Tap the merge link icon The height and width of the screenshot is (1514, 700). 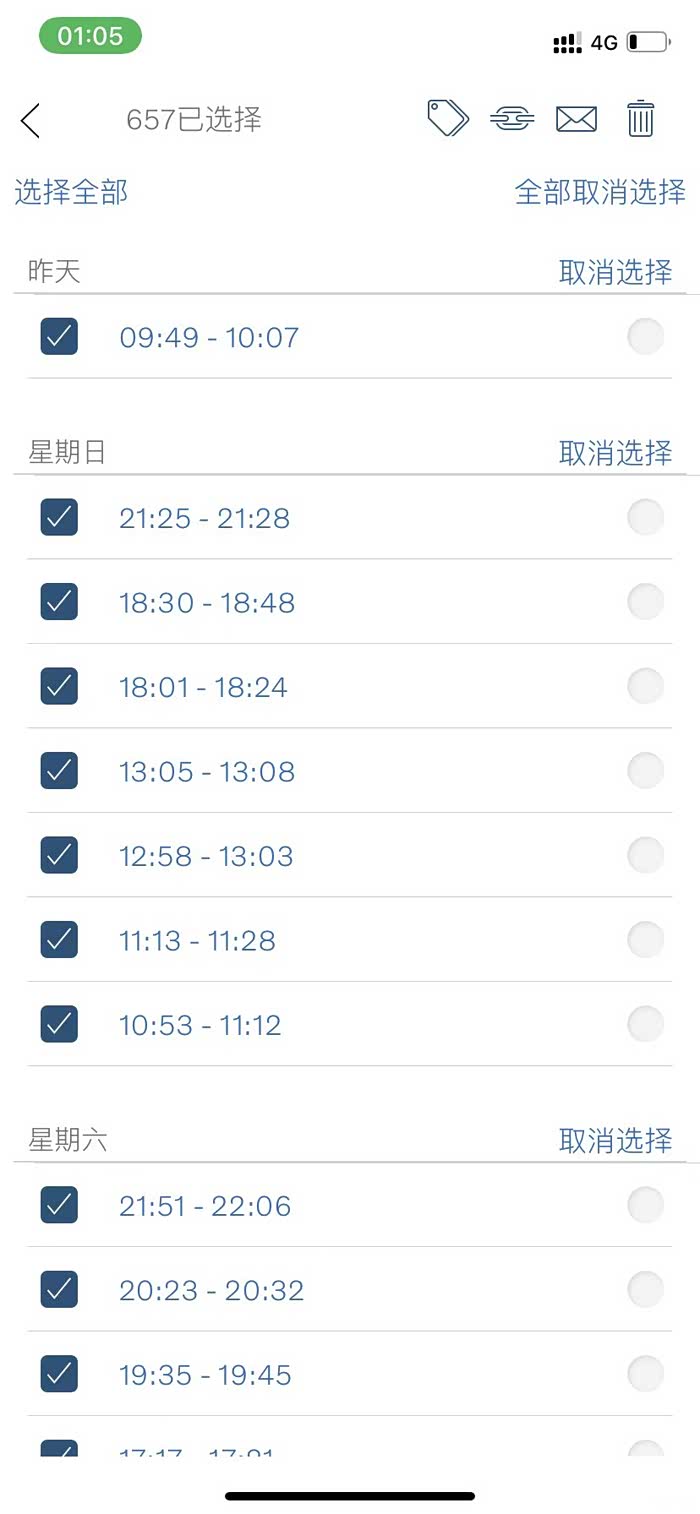pyautogui.click(x=511, y=119)
